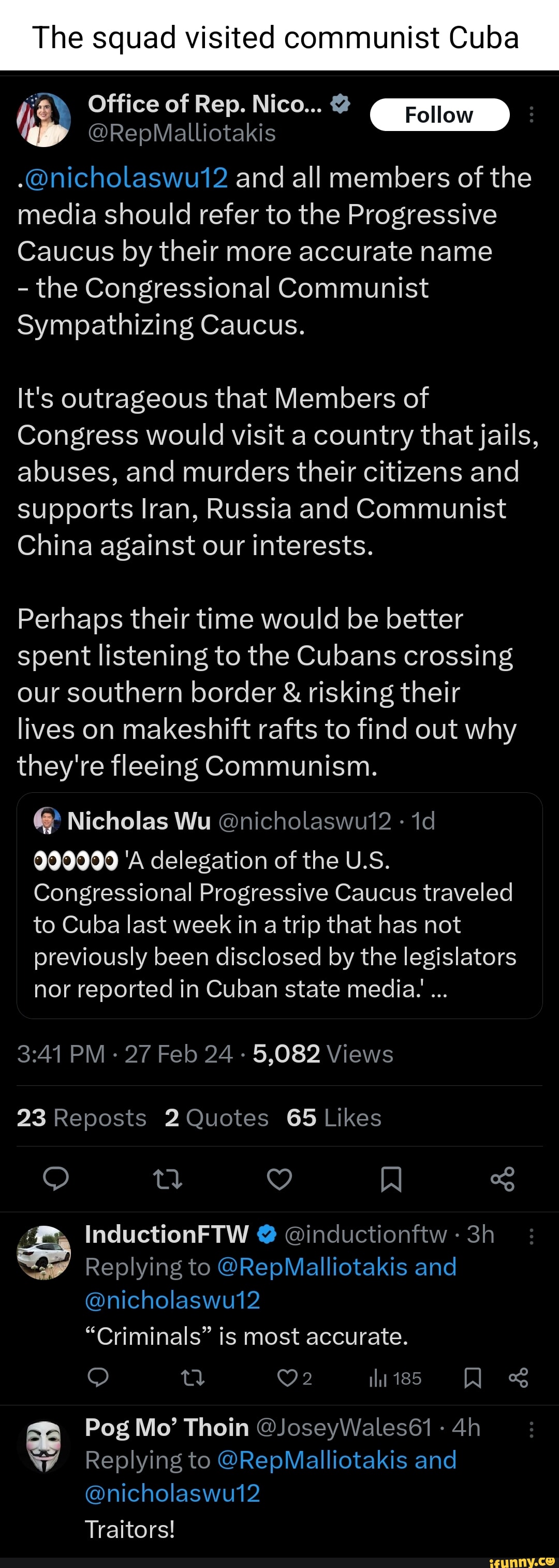Open Rep. Malliotakis's profile picture
Viewport: 559px width, 1568px height.
click(44, 119)
